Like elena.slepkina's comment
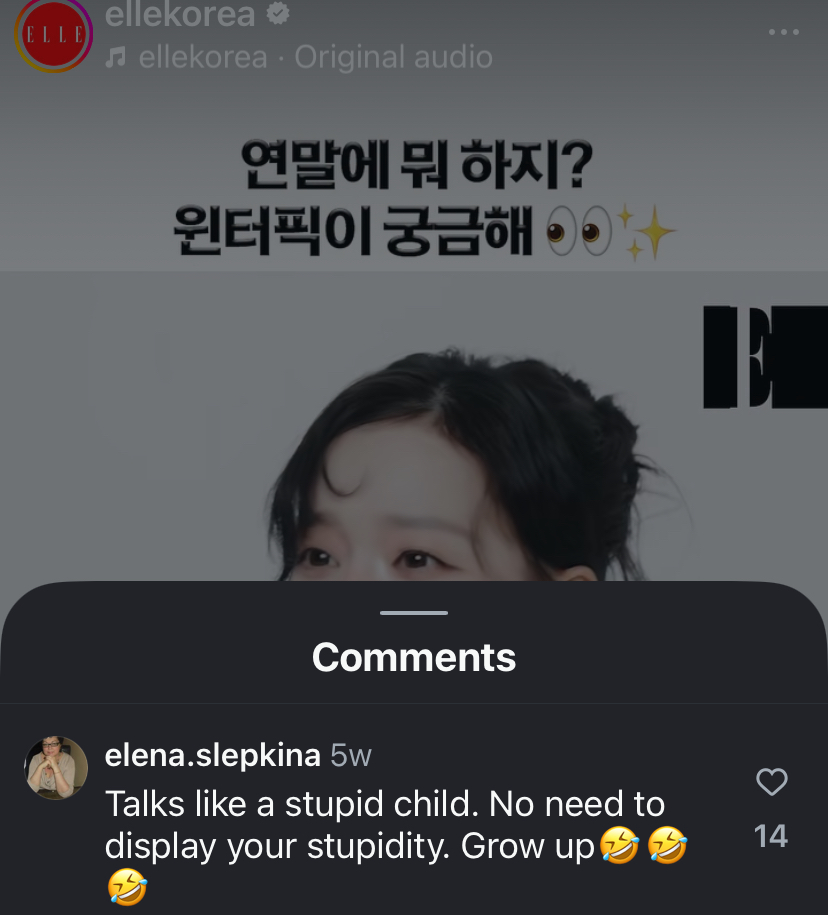 (x=771, y=782)
